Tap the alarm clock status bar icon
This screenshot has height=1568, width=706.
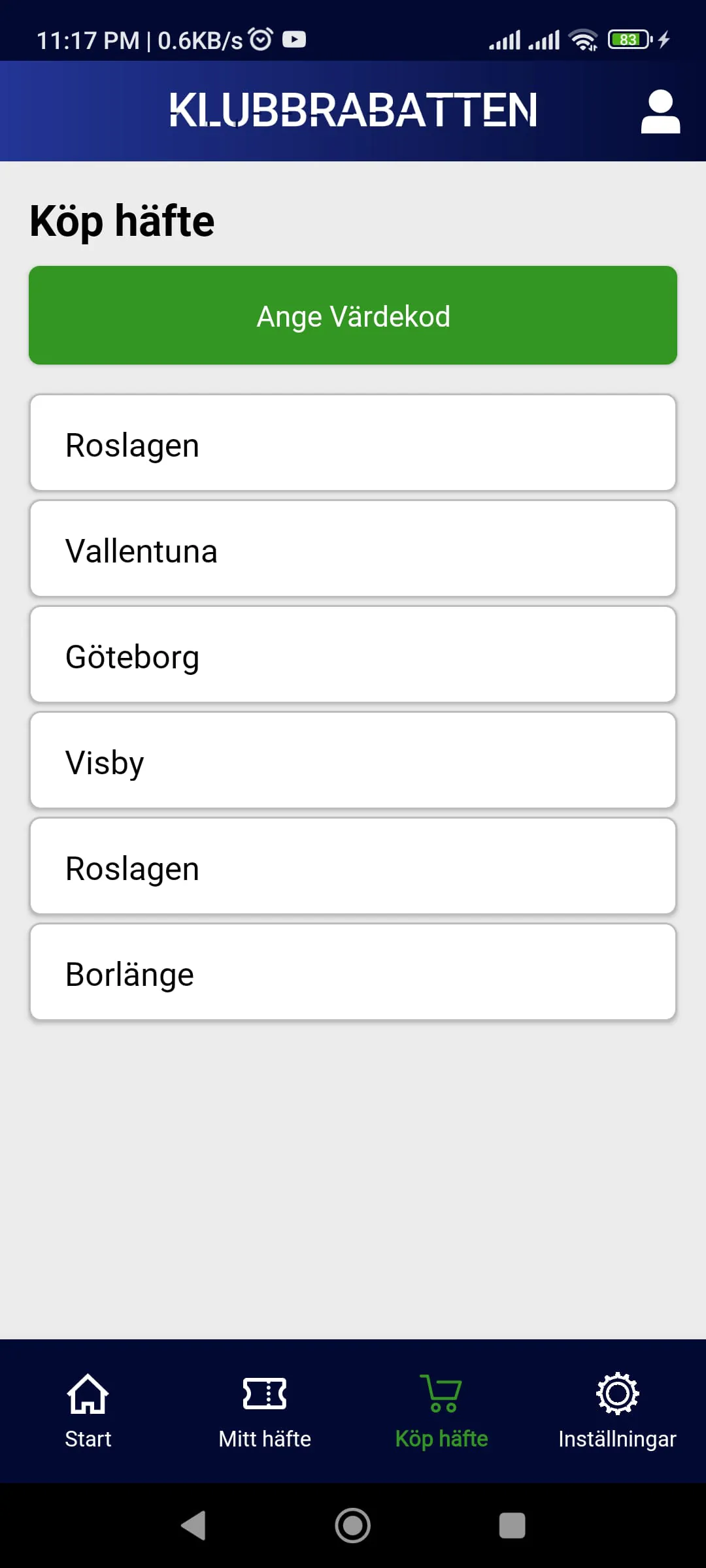tap(260, 39)
